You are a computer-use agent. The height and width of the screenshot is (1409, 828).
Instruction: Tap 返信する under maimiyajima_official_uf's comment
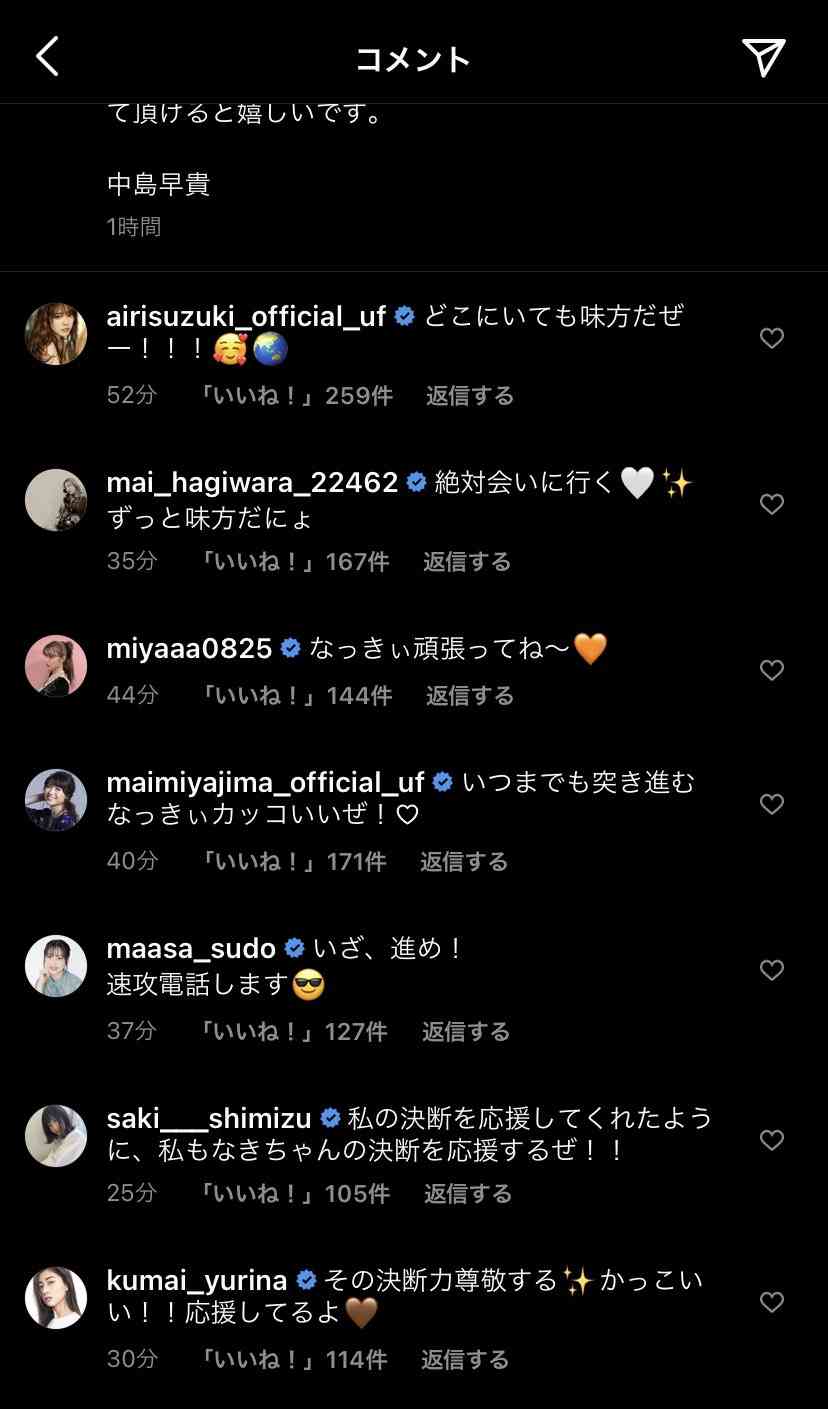tap(464, 861)
